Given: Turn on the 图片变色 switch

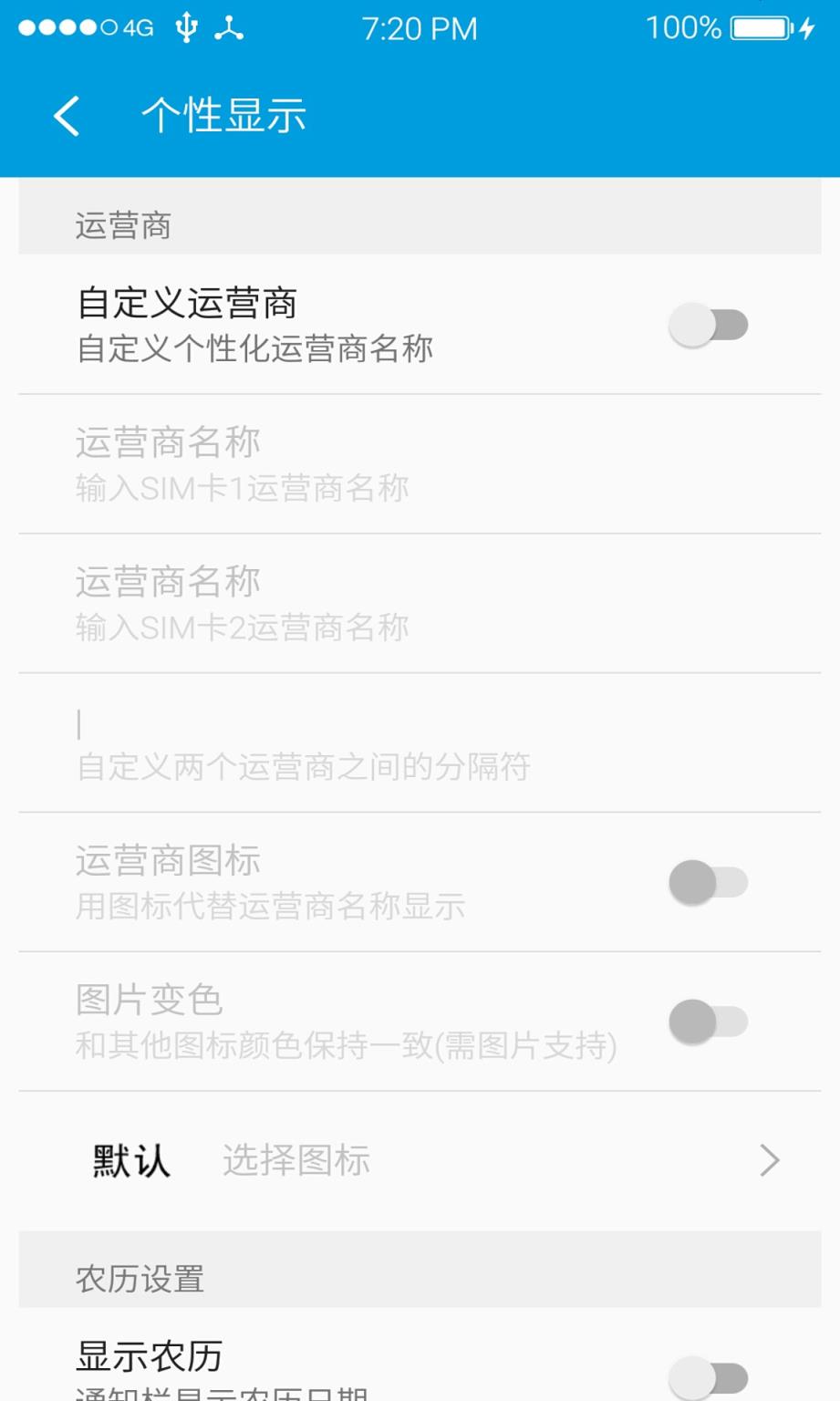Looking at the screenshot, I should coord(710,1022).
